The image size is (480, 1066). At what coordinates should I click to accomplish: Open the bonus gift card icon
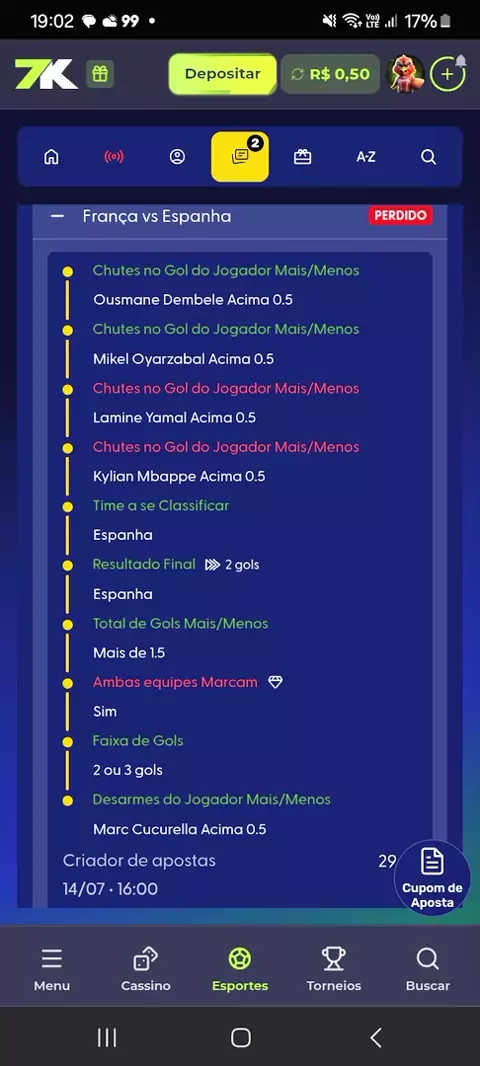pos(303,157)
